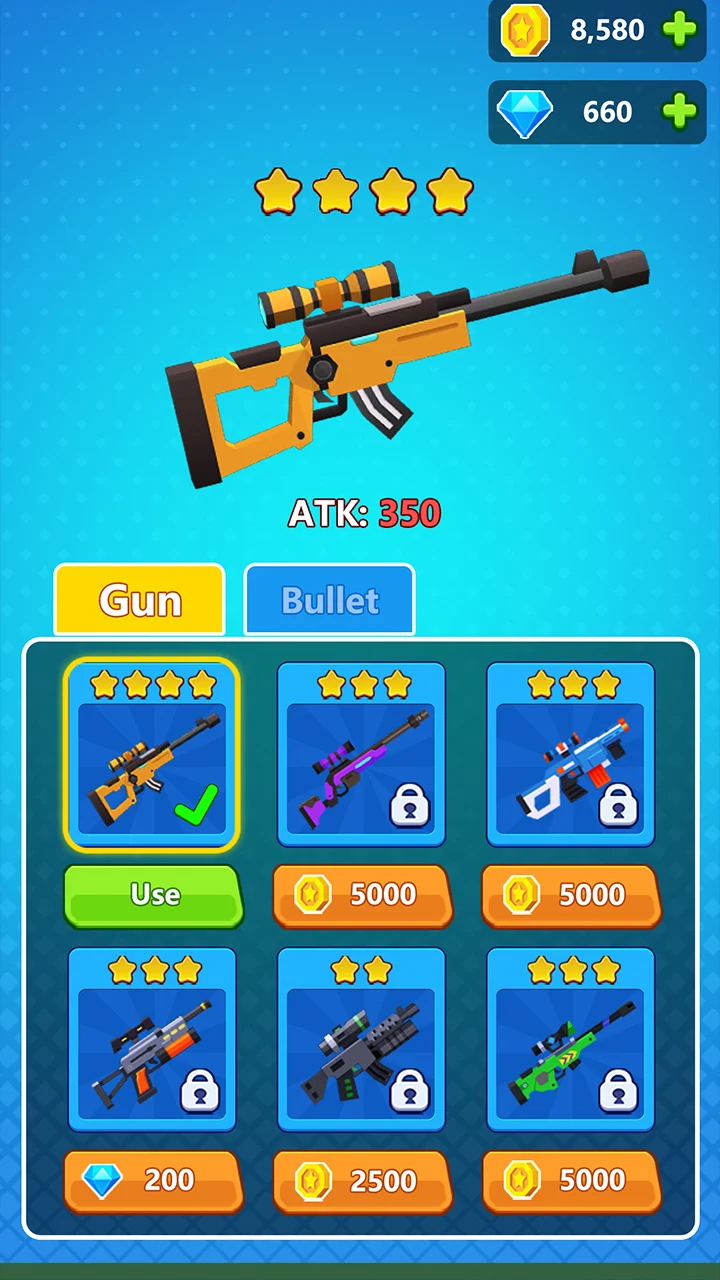Select the locked two-star black gun card
This screenshot has width=720, height=1280.
(361, 1040)
